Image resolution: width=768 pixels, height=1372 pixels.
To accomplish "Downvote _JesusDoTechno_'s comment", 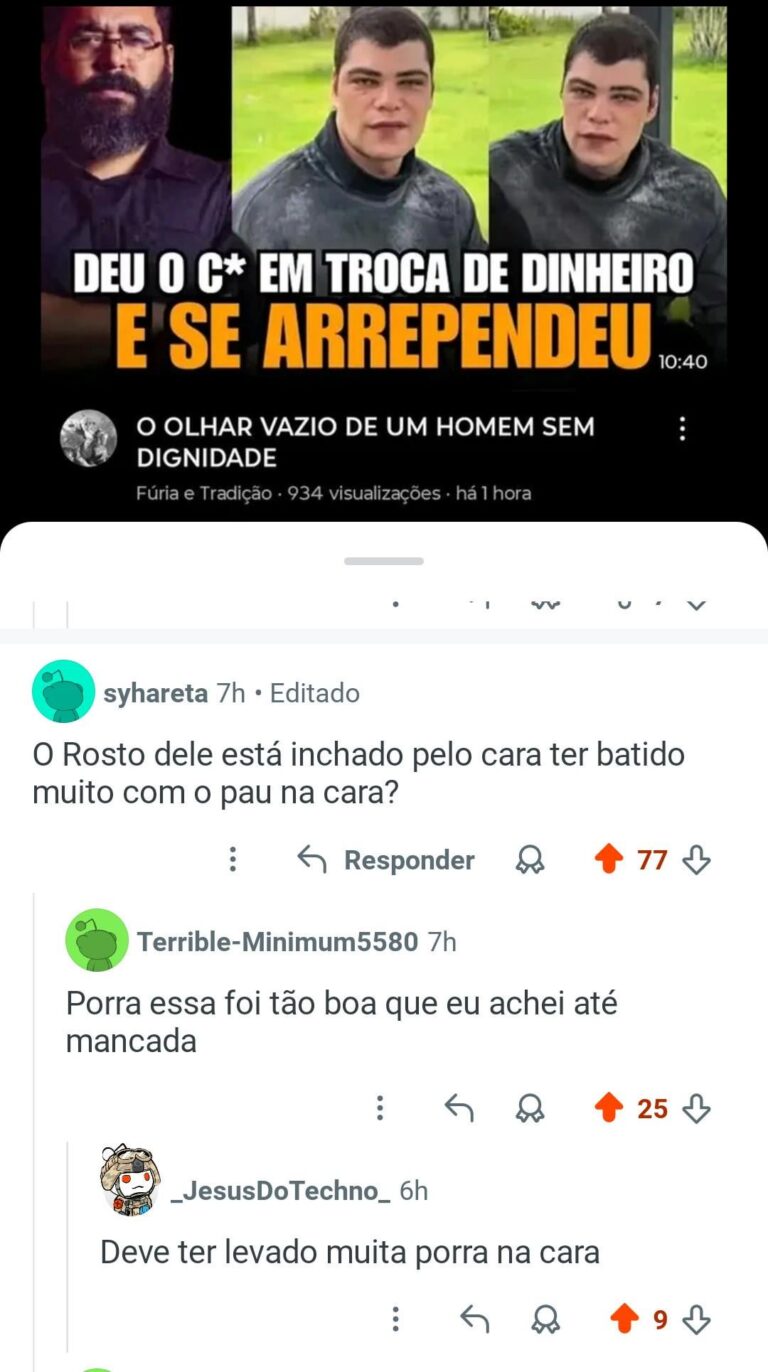I will pyautogui.click(x=697, y=1319).
